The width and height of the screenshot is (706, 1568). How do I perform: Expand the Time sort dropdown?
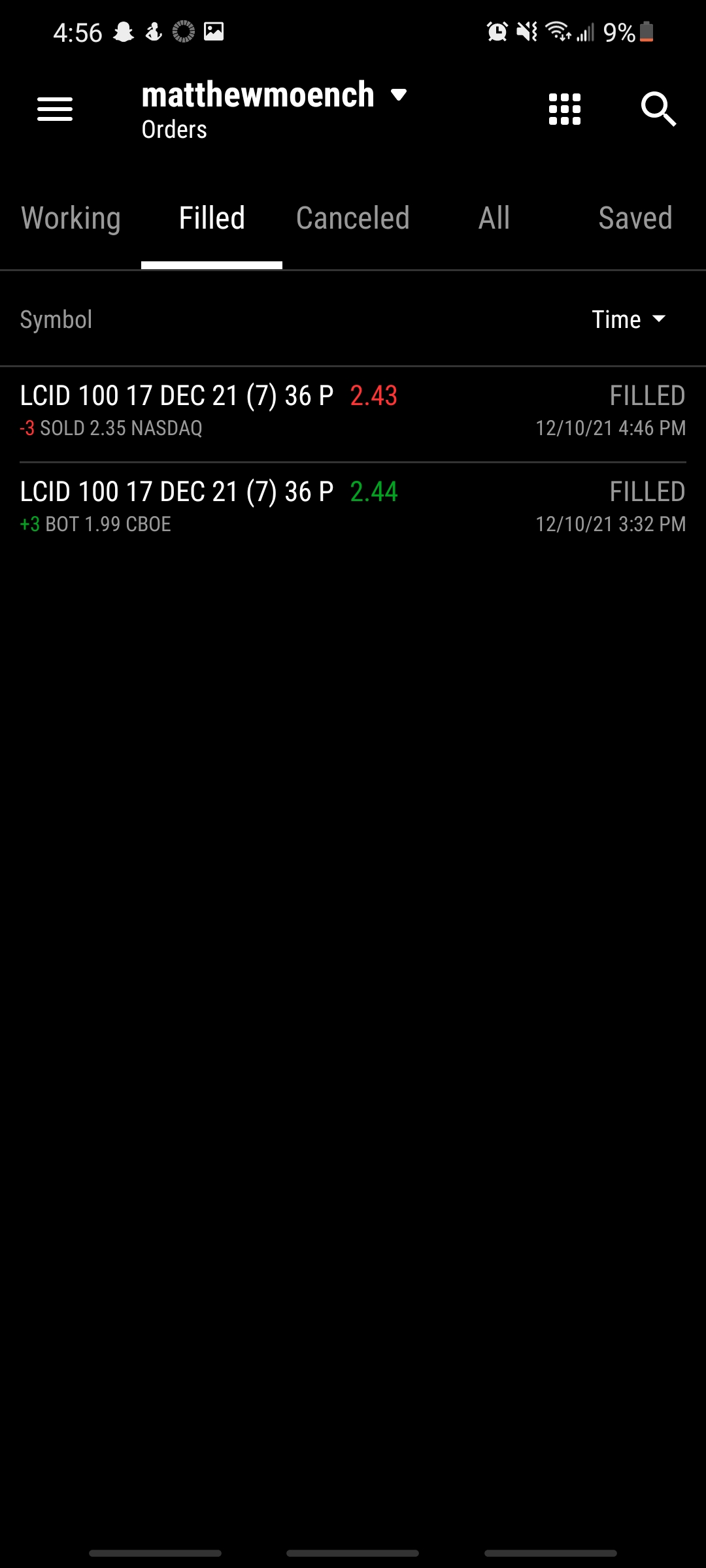pyautogui.click(x=628, y=319)
